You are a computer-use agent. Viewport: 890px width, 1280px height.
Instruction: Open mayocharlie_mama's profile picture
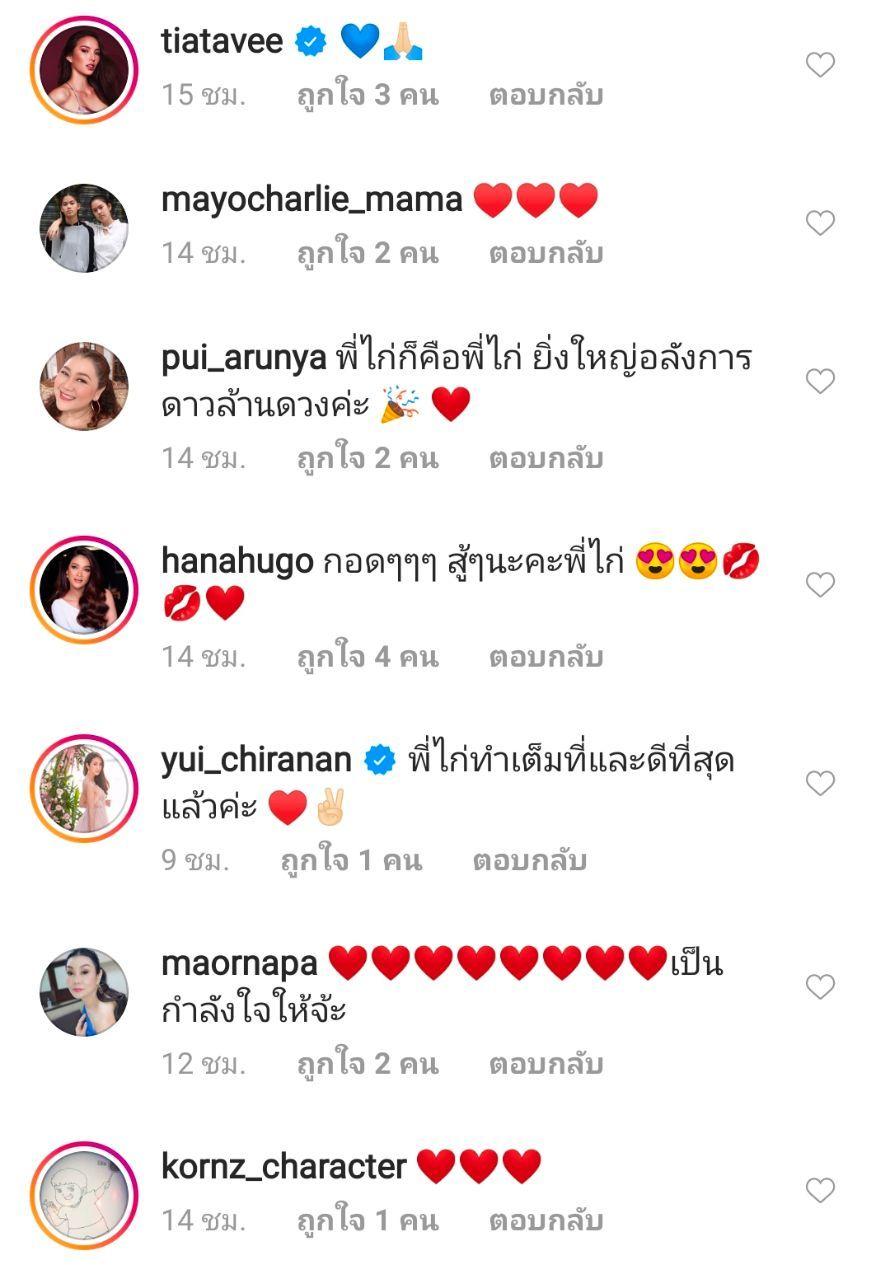coord(84,228)
